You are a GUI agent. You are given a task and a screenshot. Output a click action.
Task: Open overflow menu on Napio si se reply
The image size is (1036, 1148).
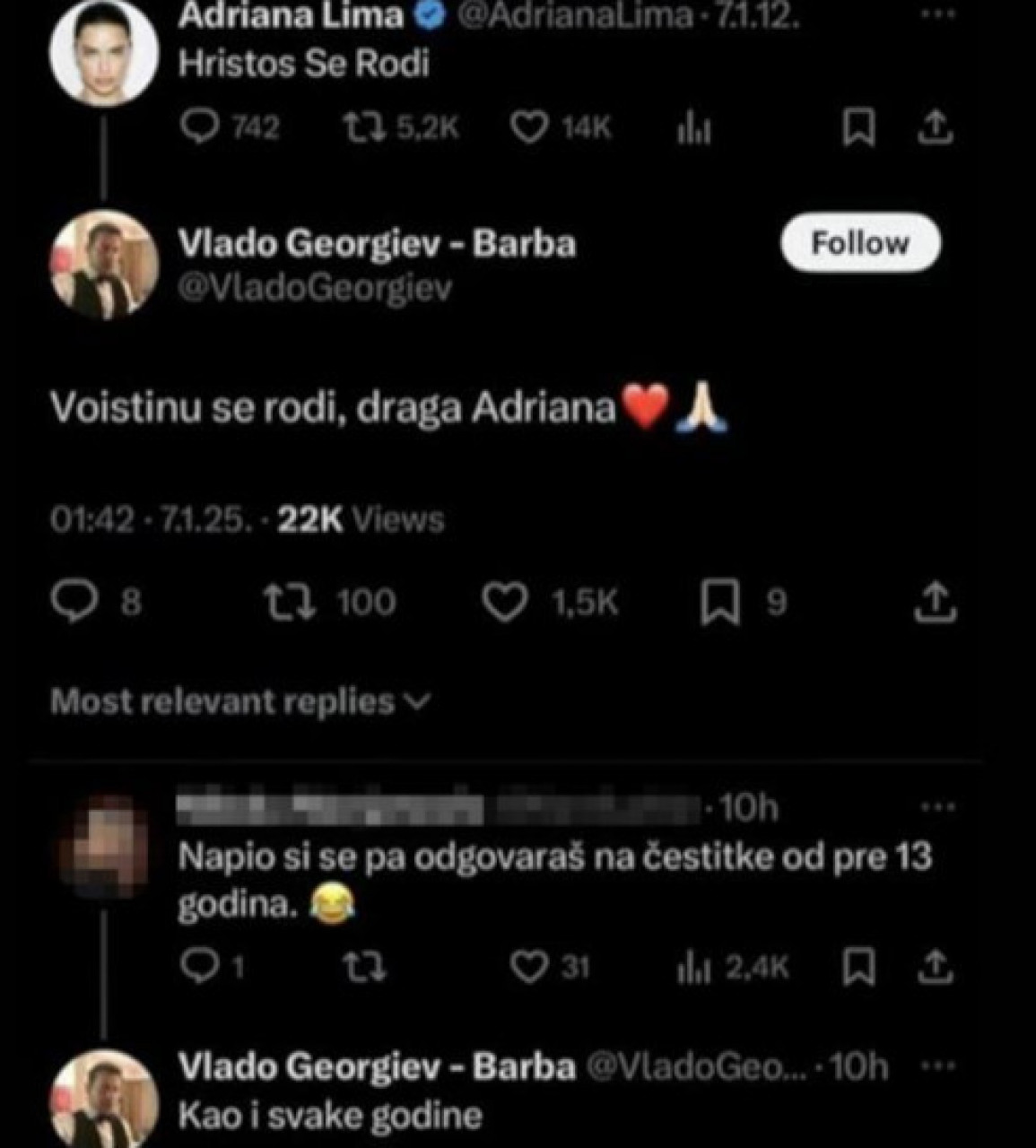click(938, 807)
